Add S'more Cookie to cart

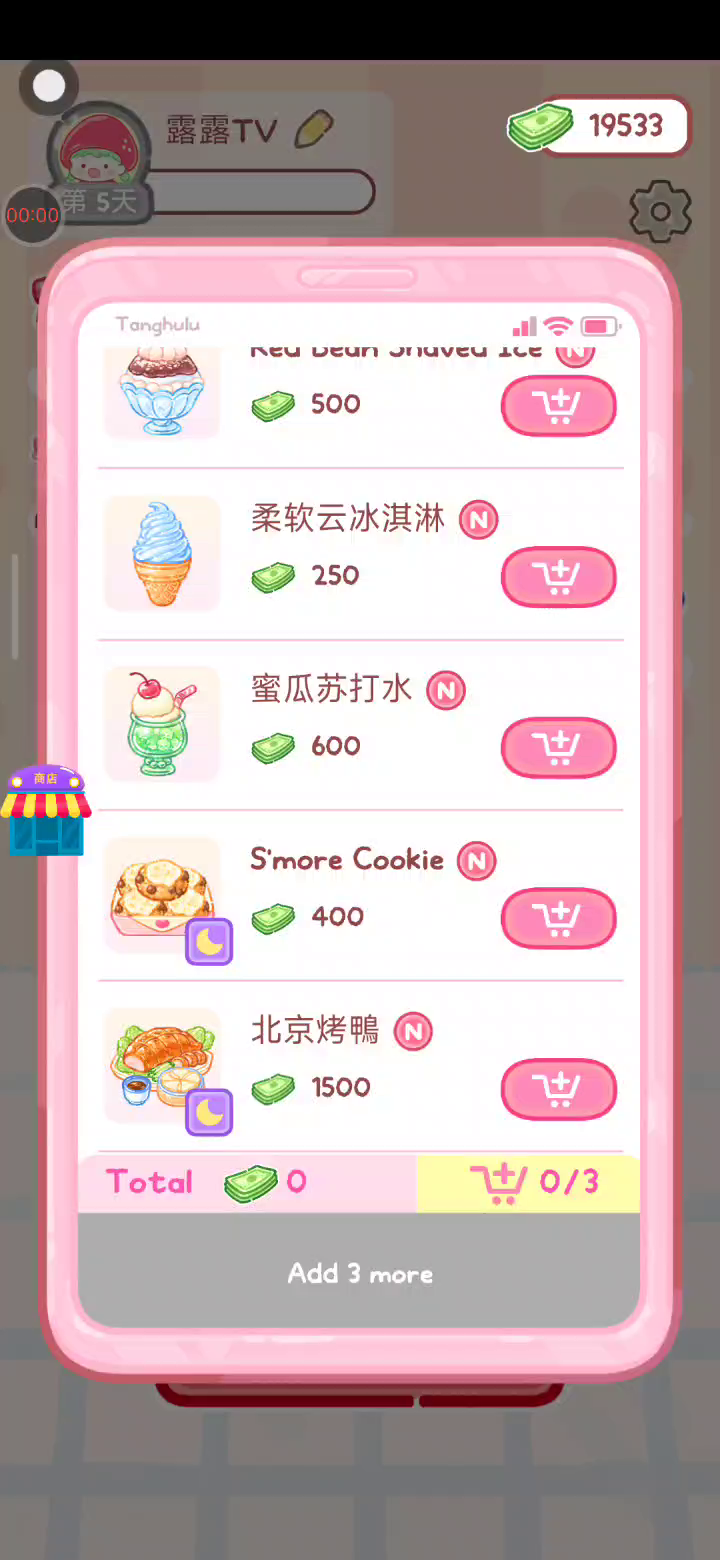(558, 918)
